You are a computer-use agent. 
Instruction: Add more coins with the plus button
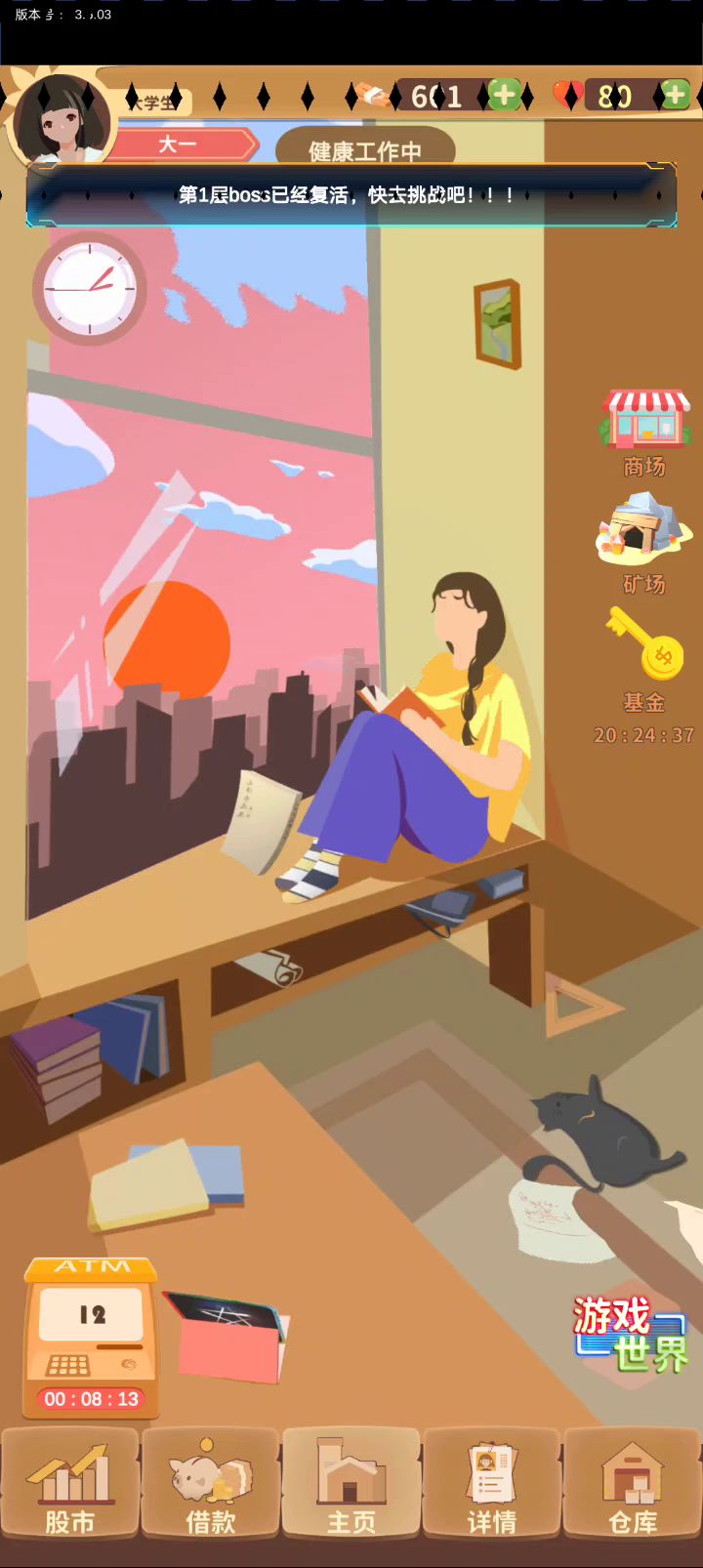point(504,95)
